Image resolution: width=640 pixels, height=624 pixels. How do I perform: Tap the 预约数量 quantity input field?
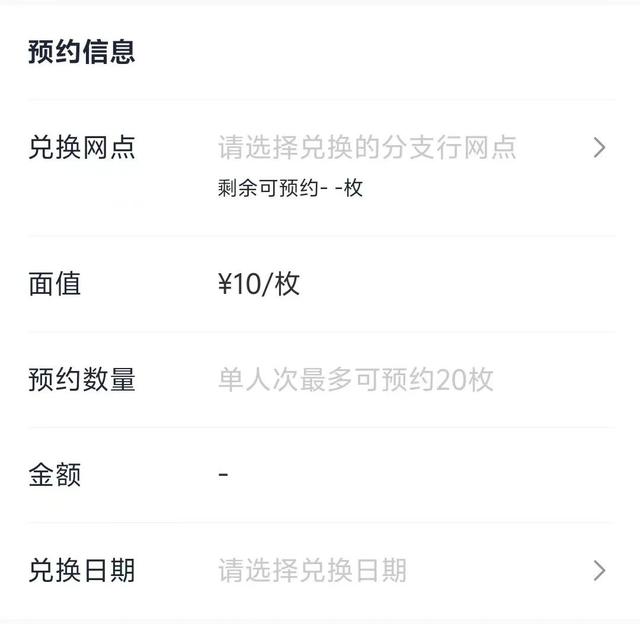355,380
